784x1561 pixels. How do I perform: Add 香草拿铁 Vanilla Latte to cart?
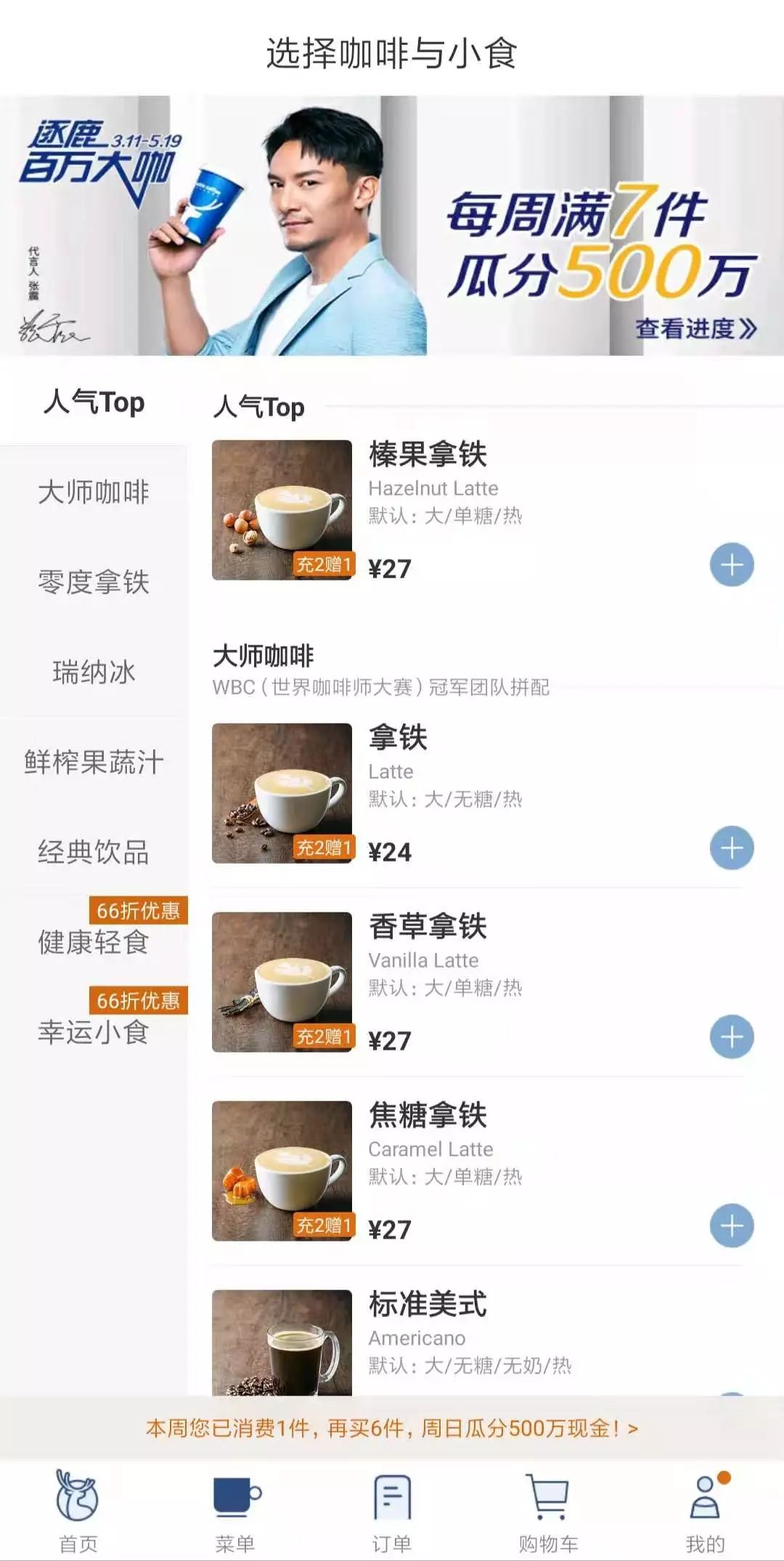click(x=731, y=1037)
